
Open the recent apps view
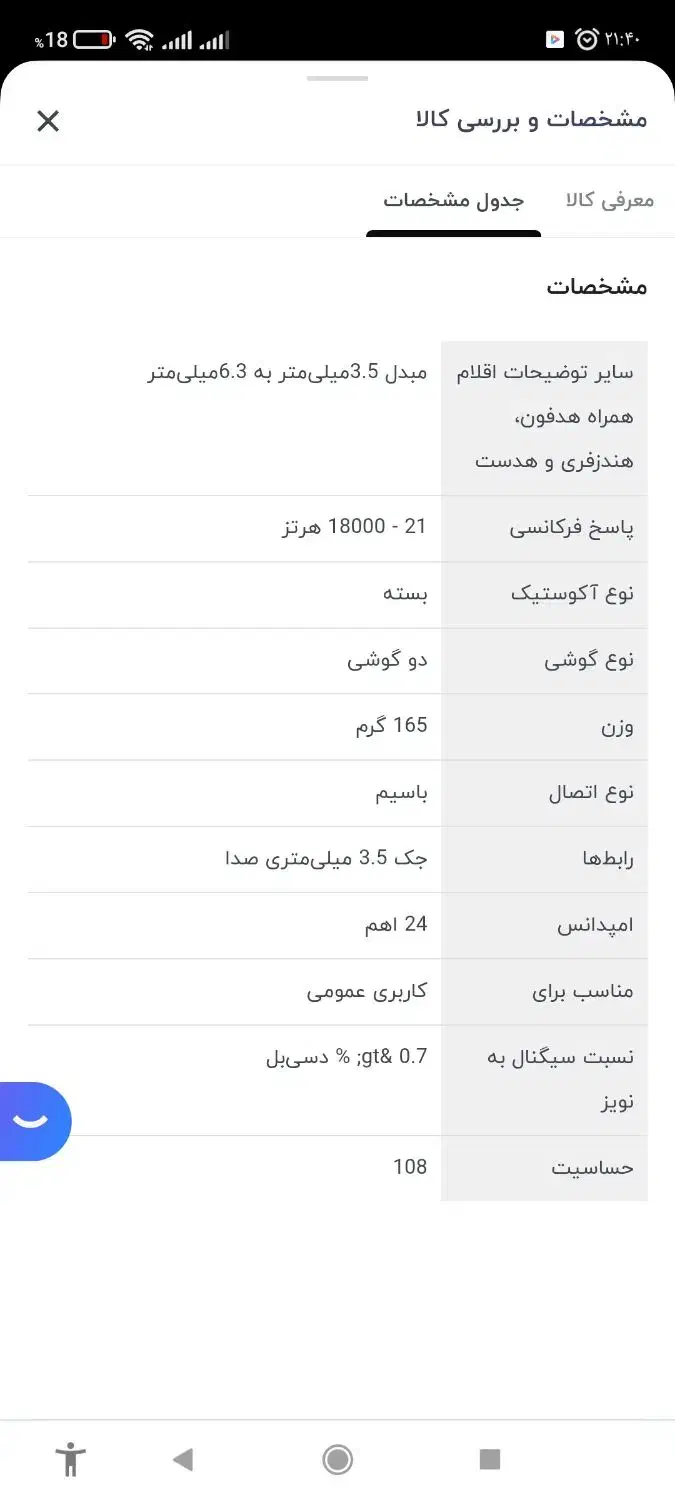489,1459
